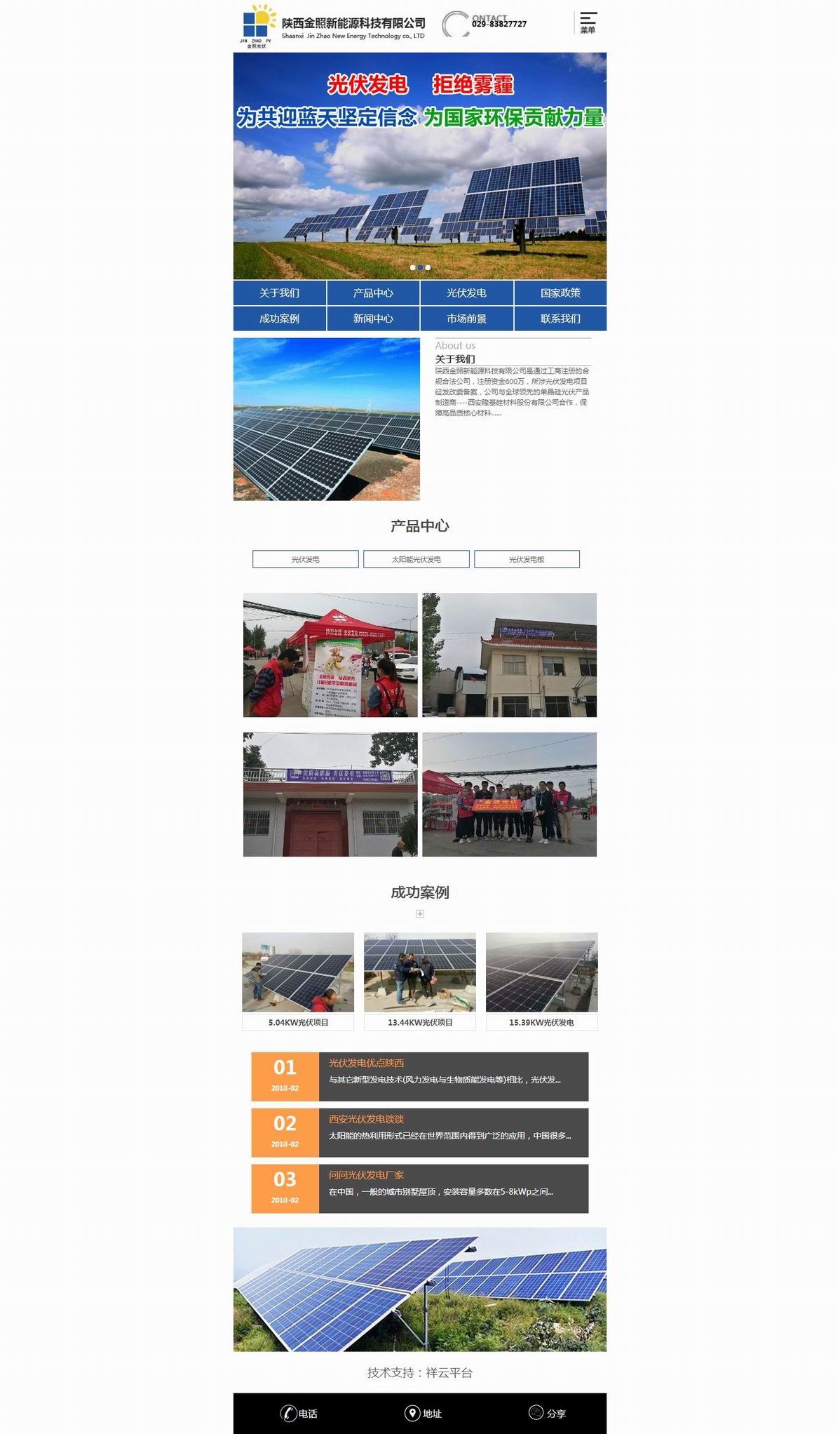This screenshot has width=840, height=1434.
Task: Go to 产品中心 in the navigation grid
Action: [x=373, y=293]
